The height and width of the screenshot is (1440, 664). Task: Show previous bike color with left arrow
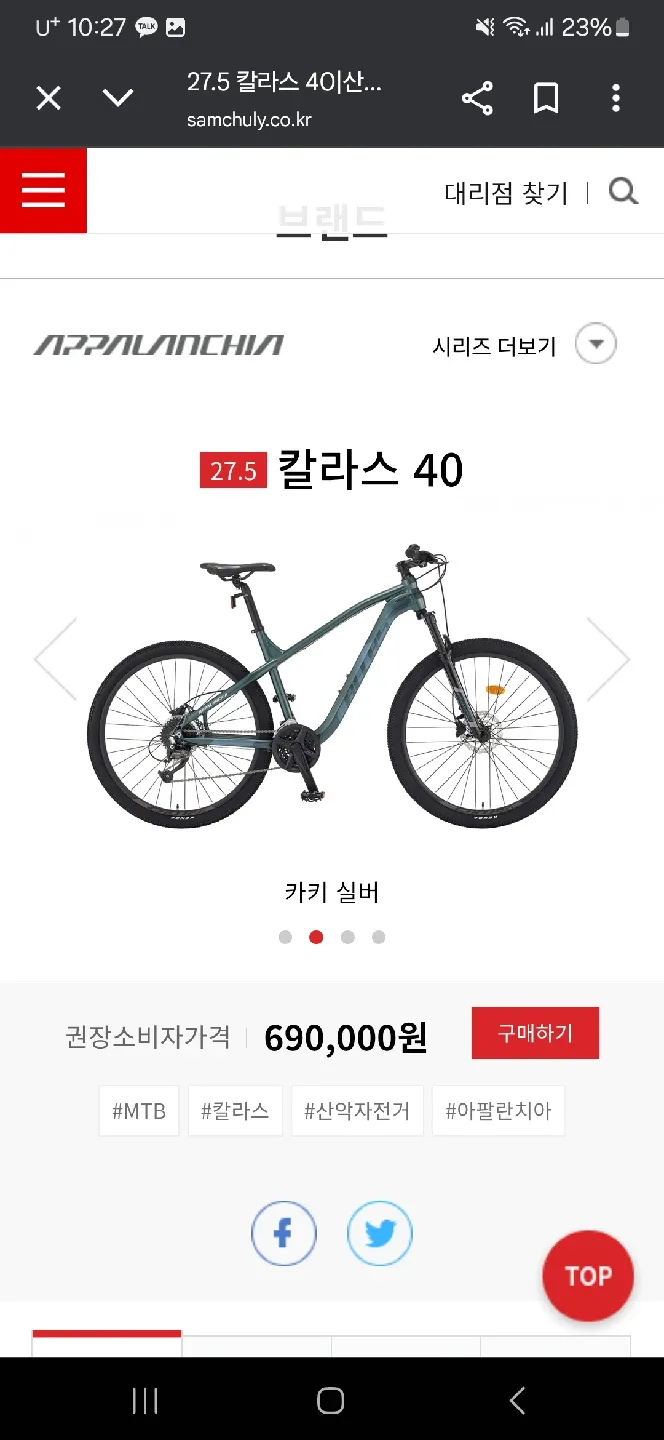click(55, 659)
